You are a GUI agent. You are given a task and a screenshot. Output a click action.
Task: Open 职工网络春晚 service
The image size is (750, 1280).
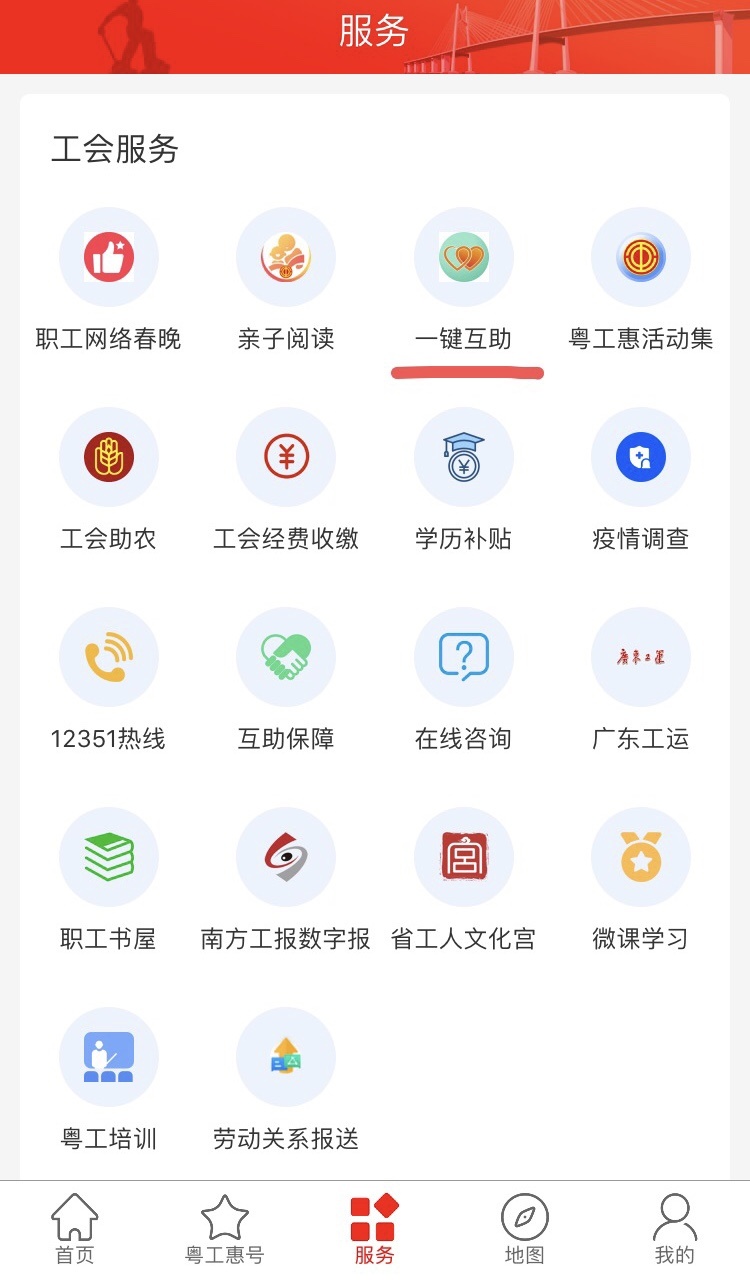[109, 257]
